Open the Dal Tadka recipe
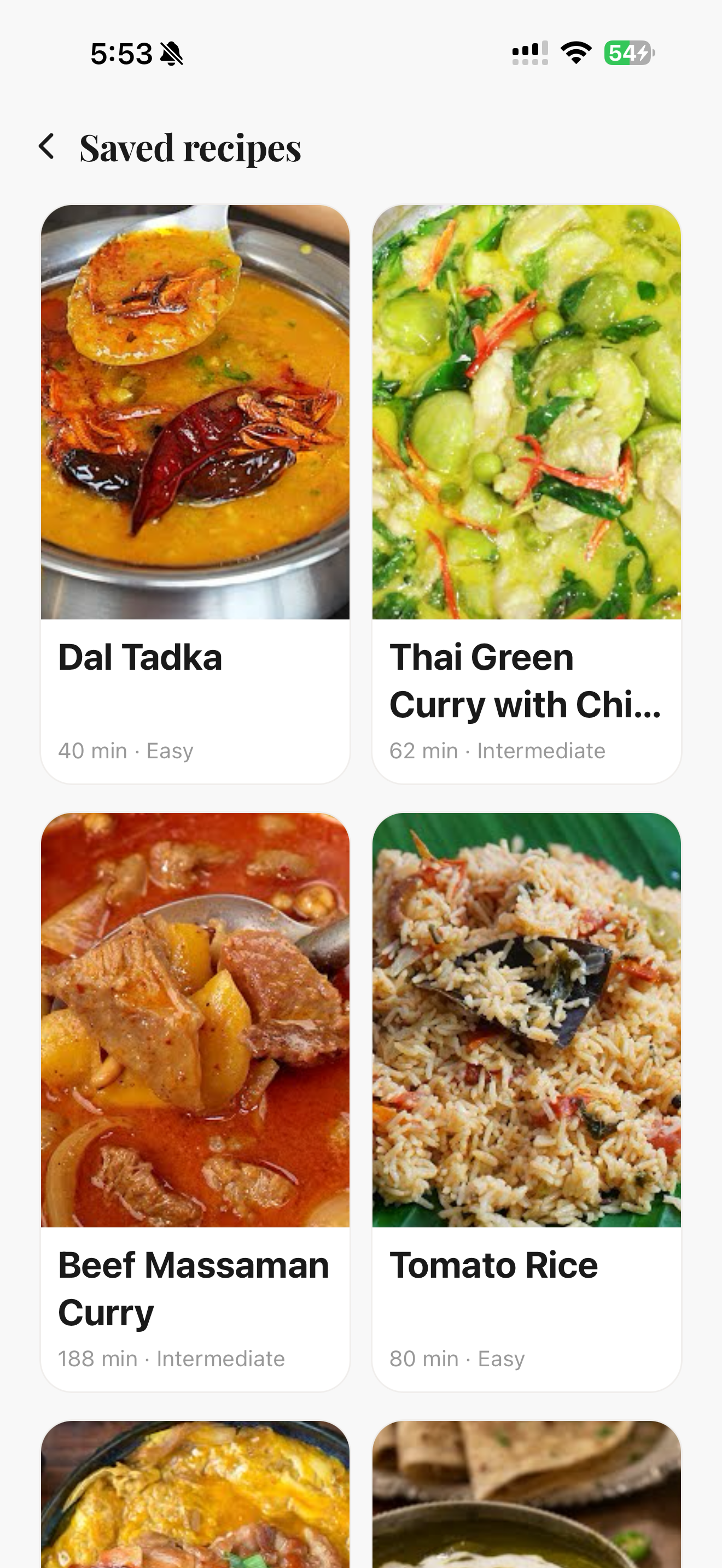The image size is (722, 1568). pyautogui.click(x=195, y=493)
